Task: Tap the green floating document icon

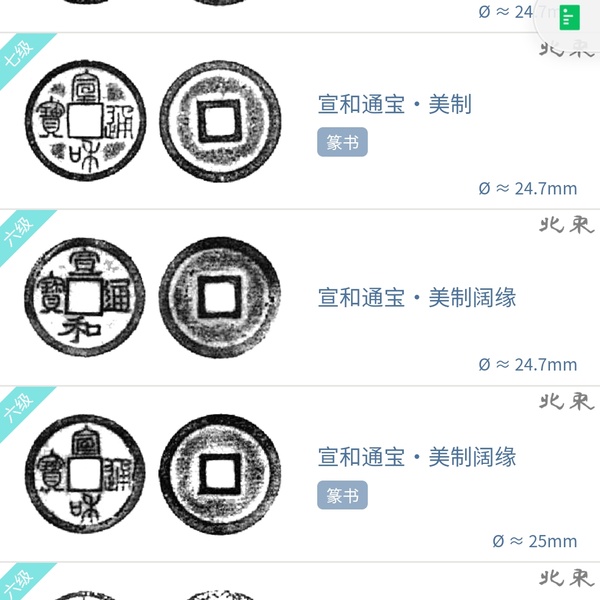Action: [x=569, y=17]
